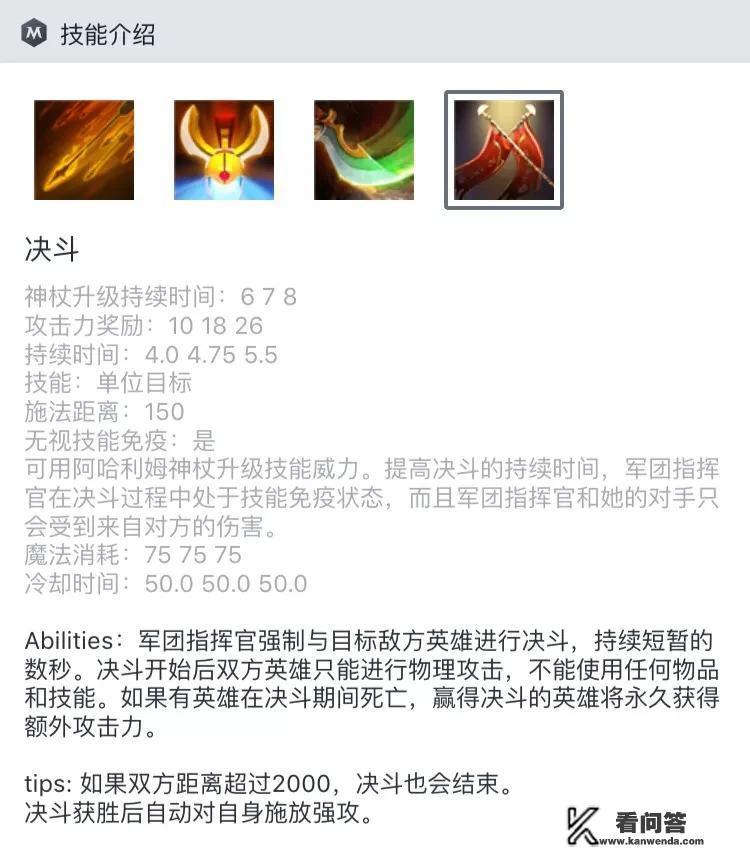This screenshot has height=859, width=750.
Task: Select the highlighted Duel crossed swords icon
Action: click(x=504, y=149)
